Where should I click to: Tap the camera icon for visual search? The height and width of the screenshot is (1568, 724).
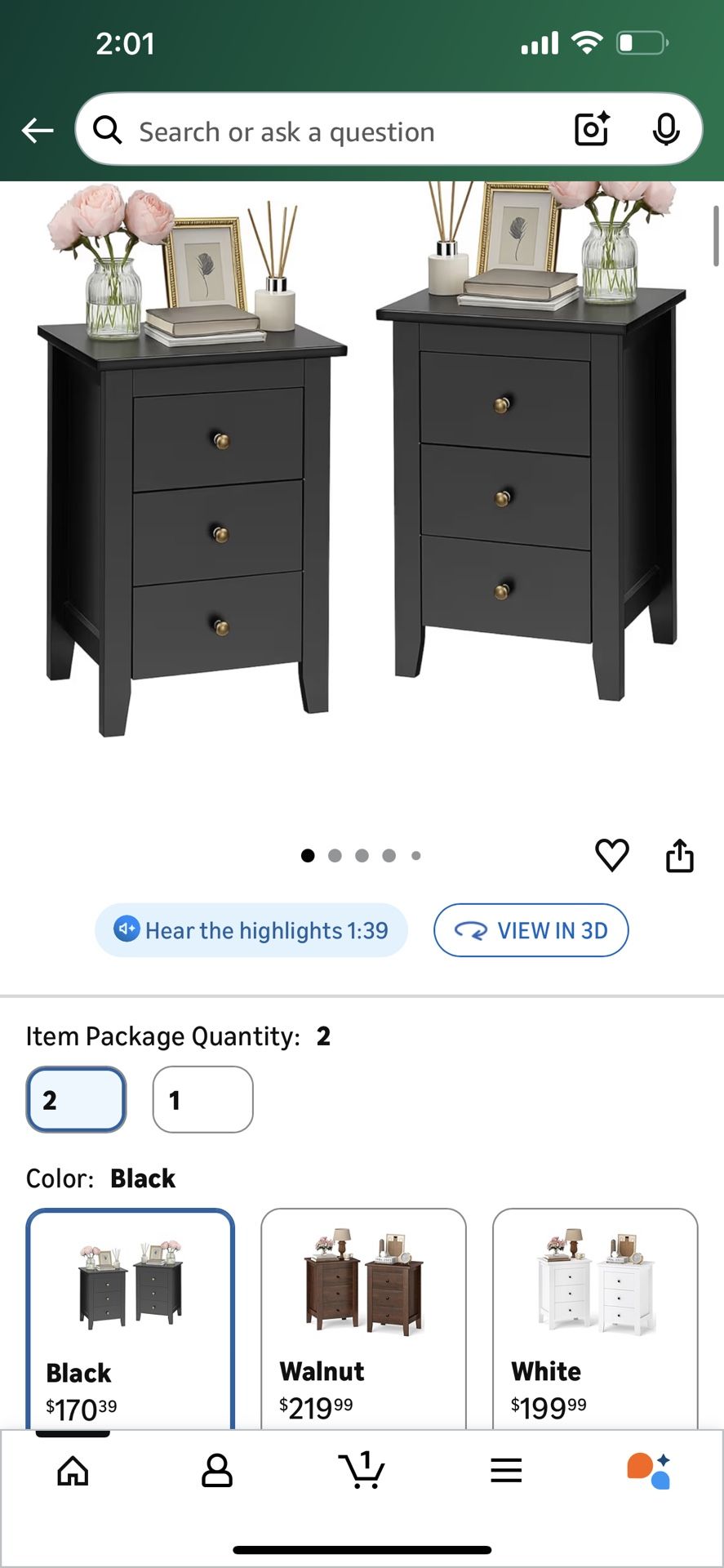click(x=590, y=130)
